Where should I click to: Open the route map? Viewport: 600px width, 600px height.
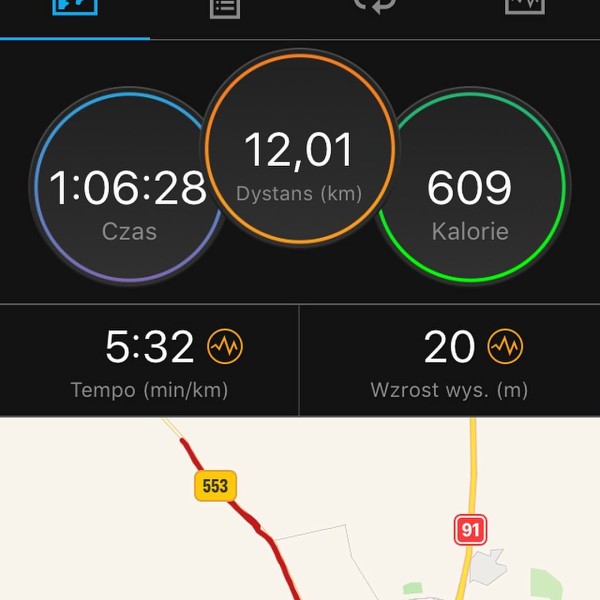[300, 510]
